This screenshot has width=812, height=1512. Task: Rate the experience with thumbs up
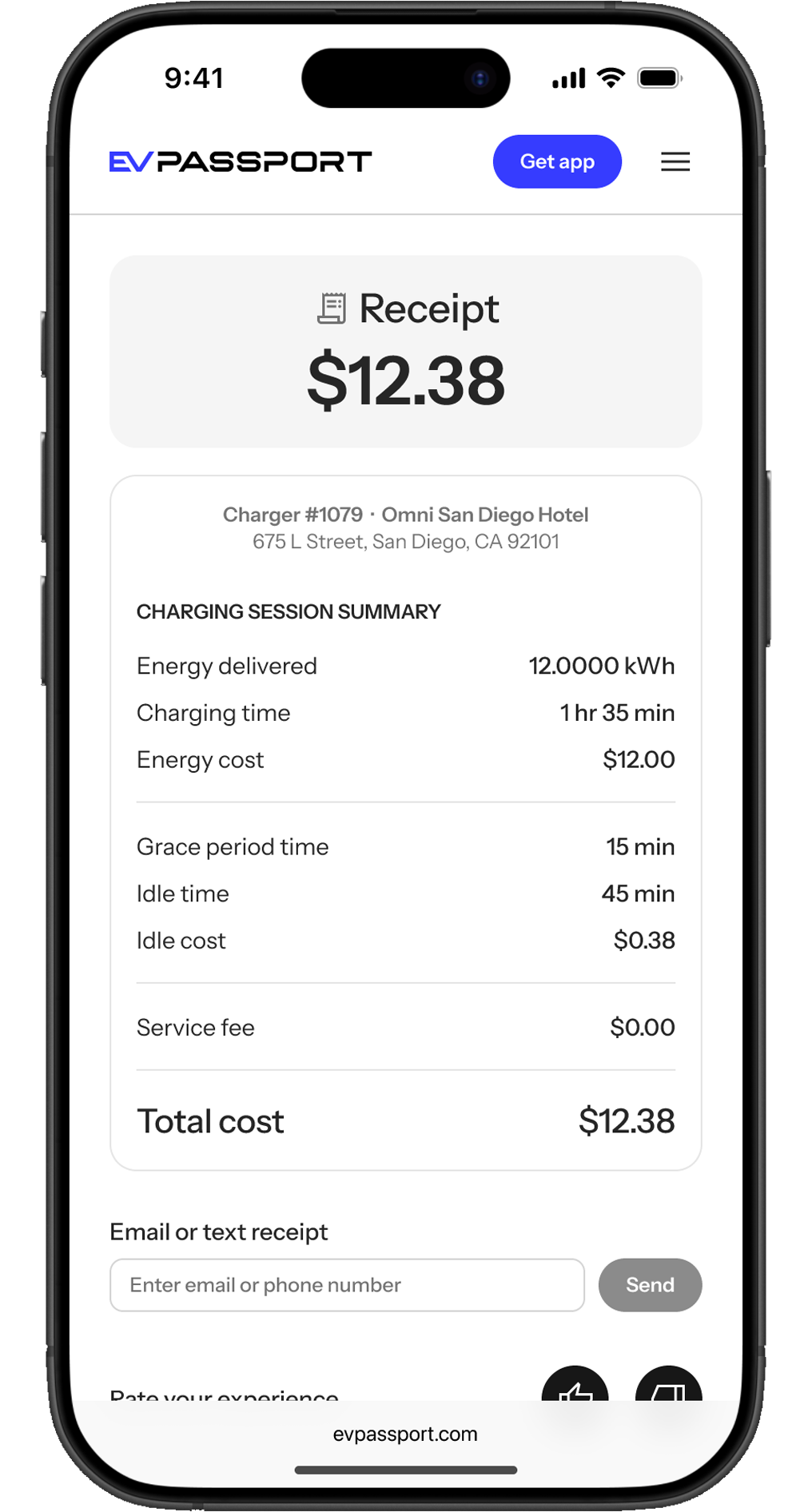[575, 1387]
